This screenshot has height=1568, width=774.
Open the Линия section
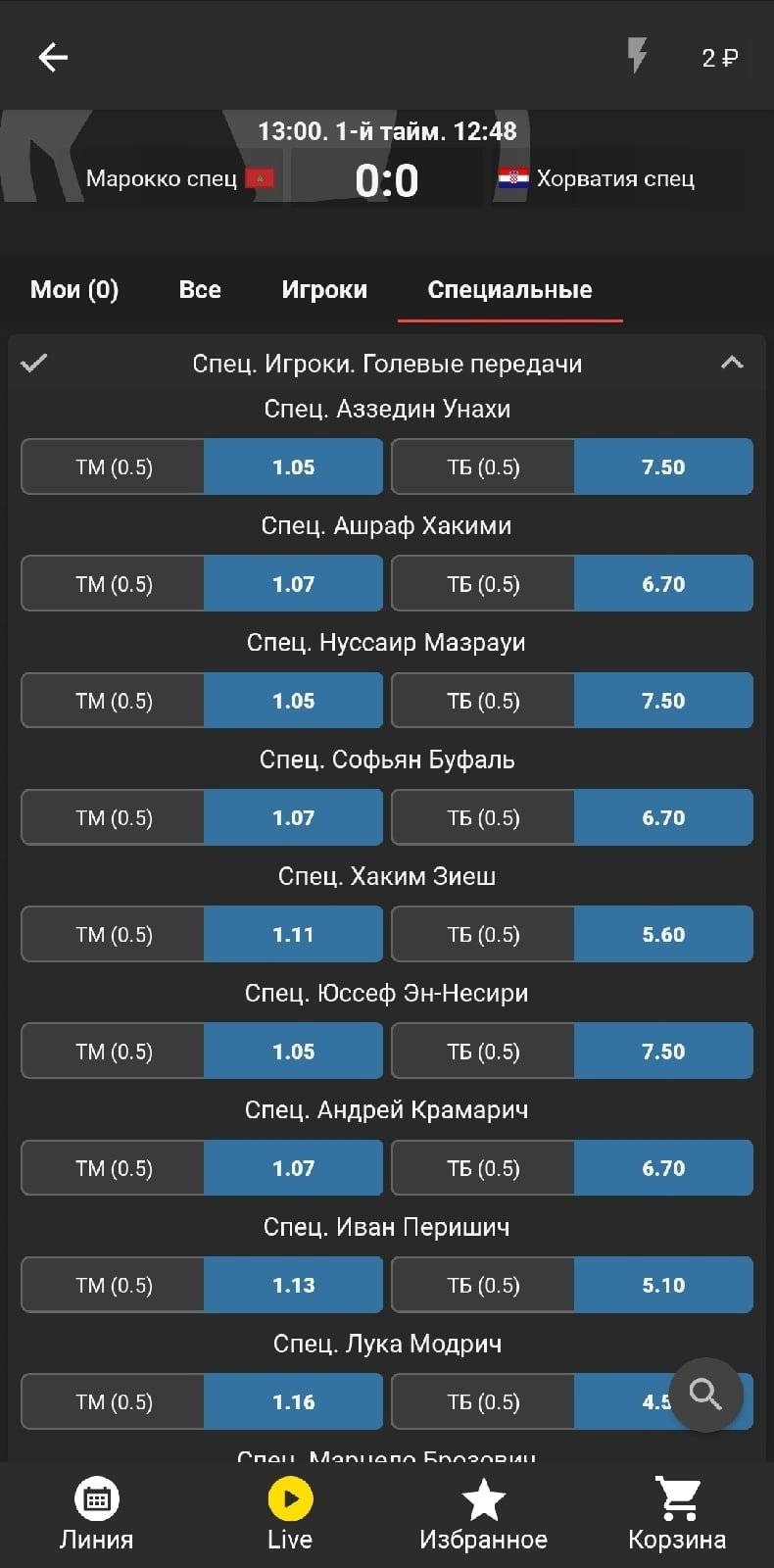click(96, 1514)
